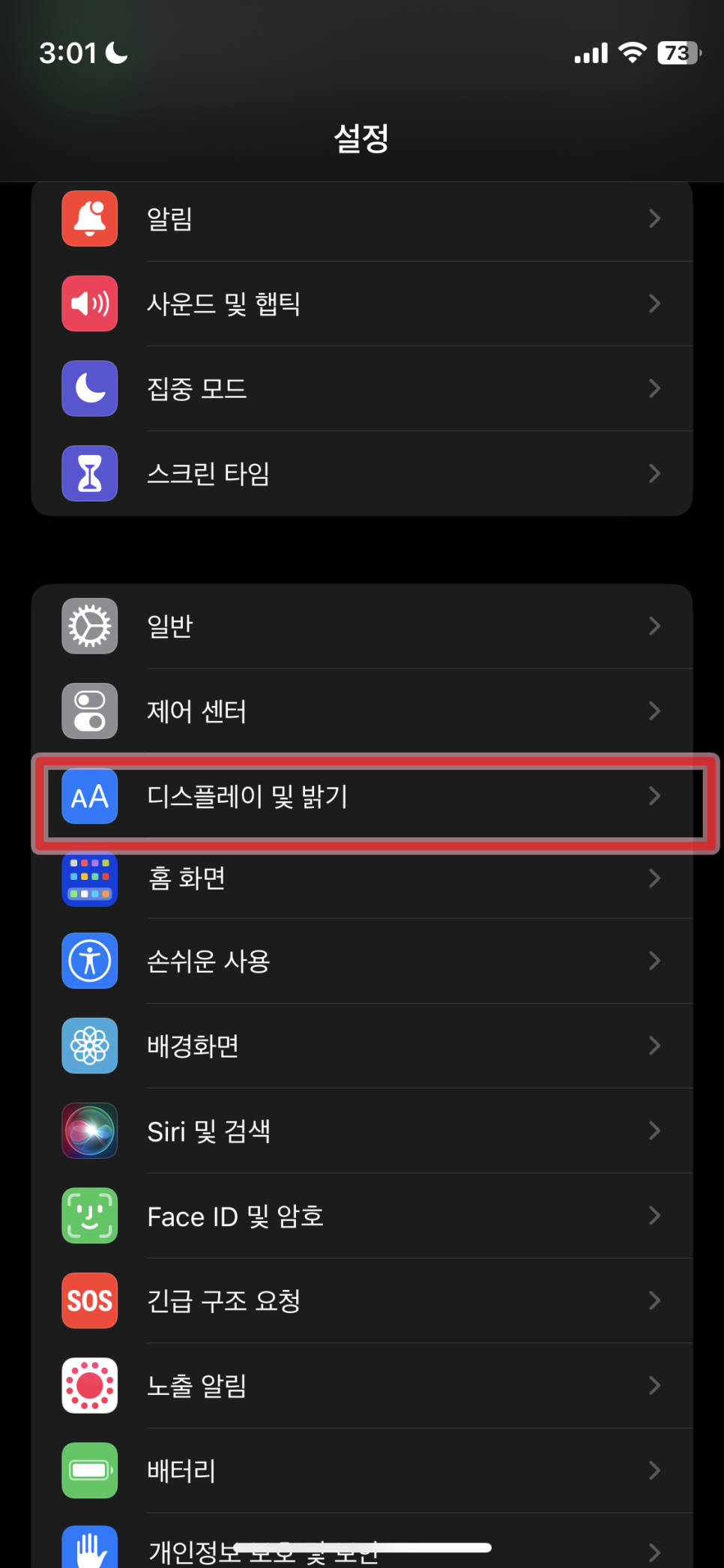Open Face ID 및 암호 settings
This screenshot has height=1568, width=724.
pos(361,1216)
